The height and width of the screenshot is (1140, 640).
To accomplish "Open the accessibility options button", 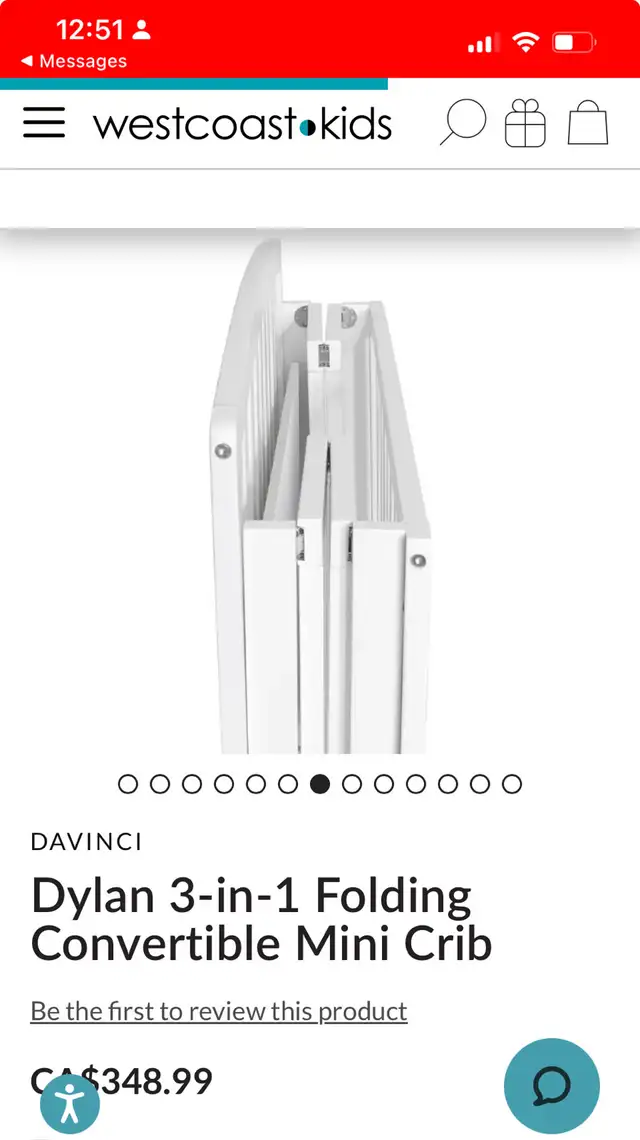I will point(70,1104).
